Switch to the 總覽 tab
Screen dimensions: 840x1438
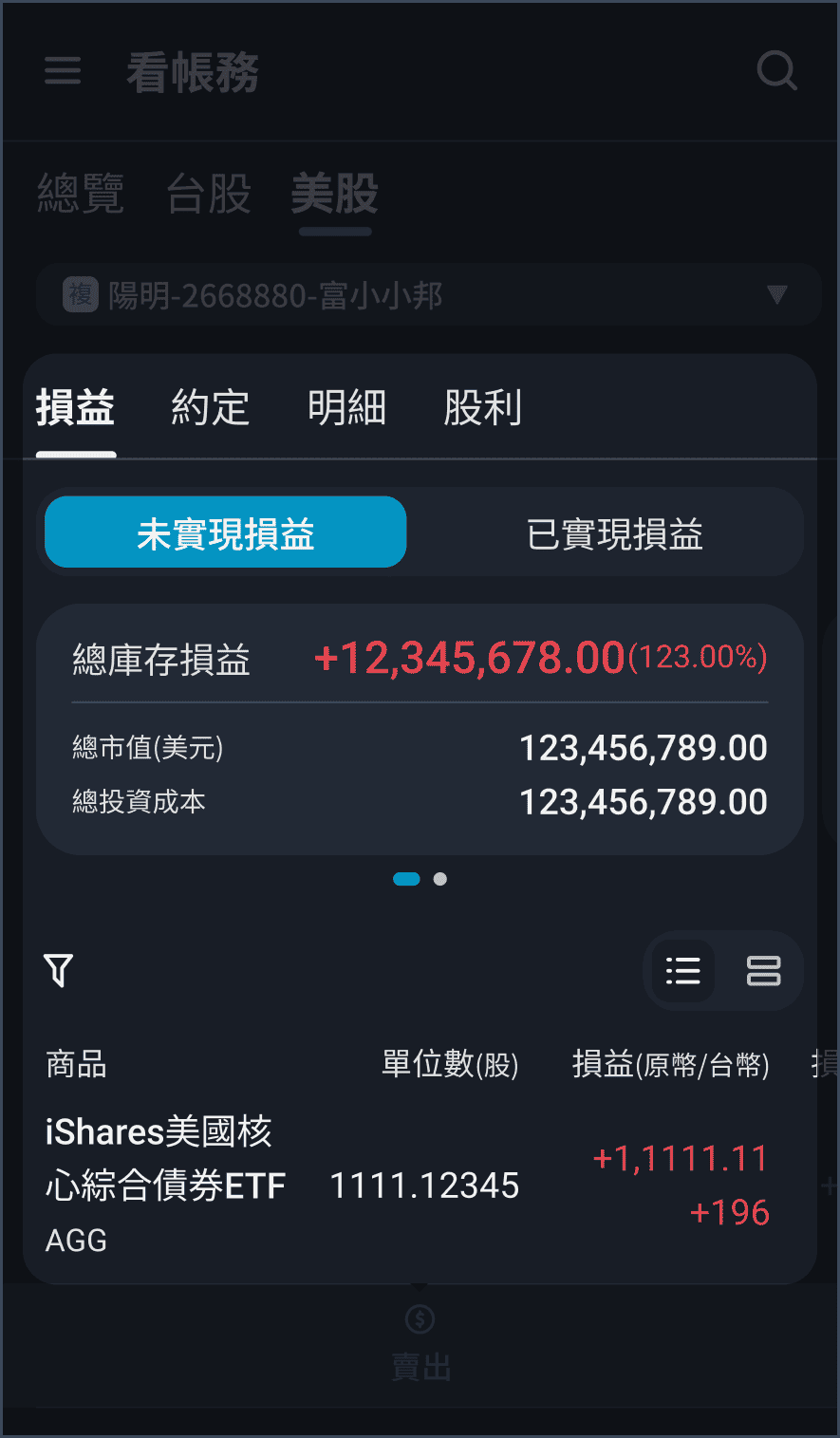click(x=81, y=194)
